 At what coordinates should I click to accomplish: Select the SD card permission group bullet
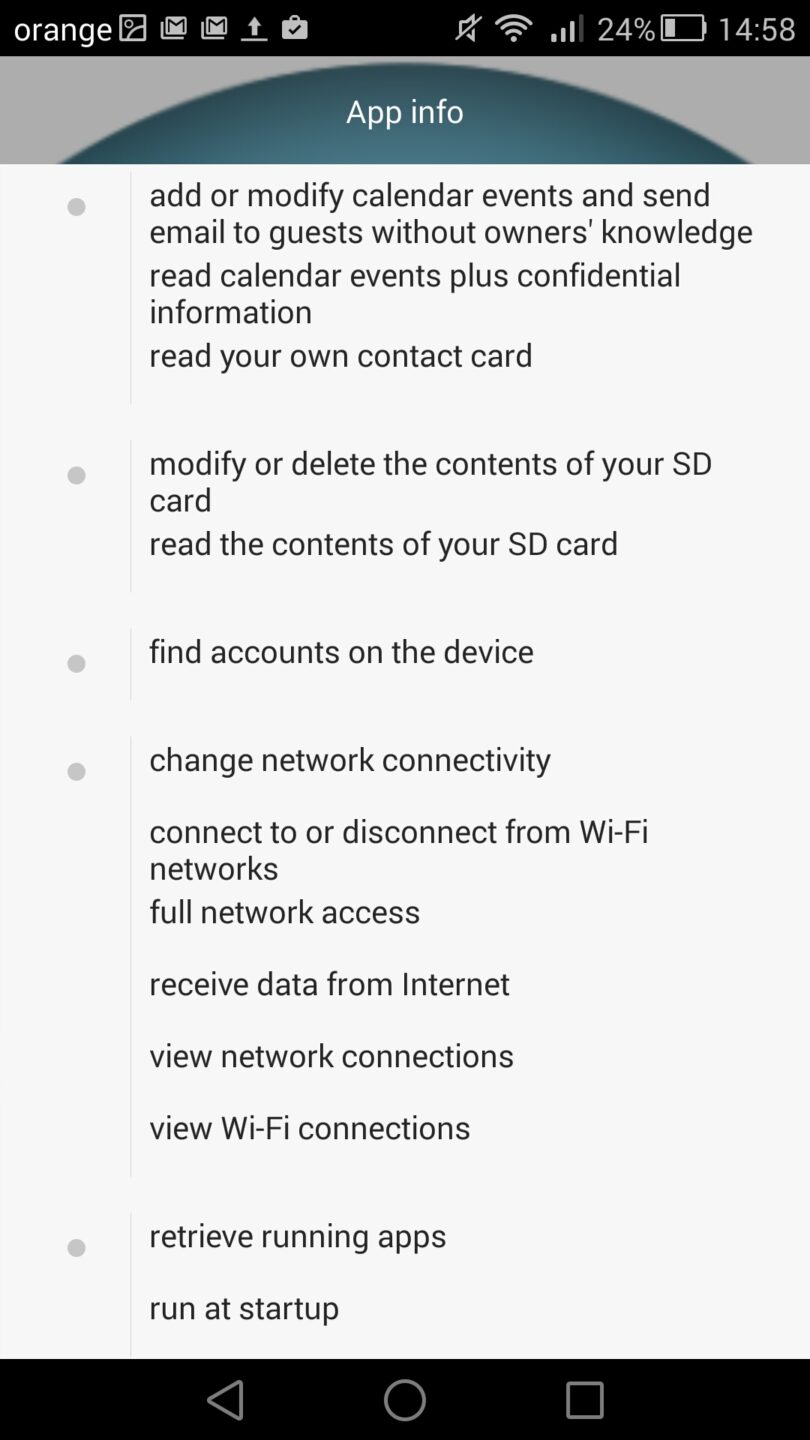point(75,475)
